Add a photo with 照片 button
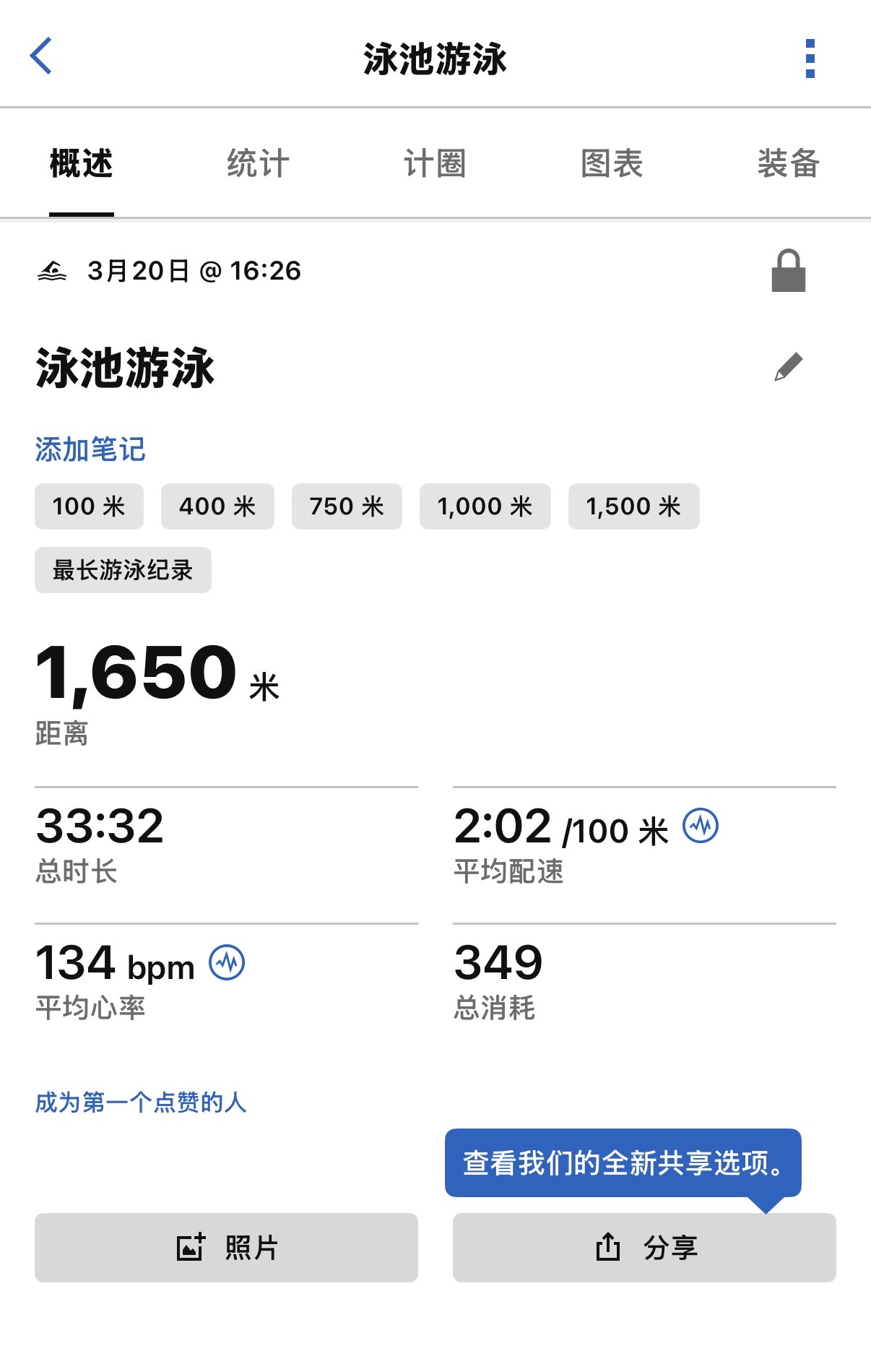The width and height of the screenshot is (871, 1372). click(x=226, y=1248)
